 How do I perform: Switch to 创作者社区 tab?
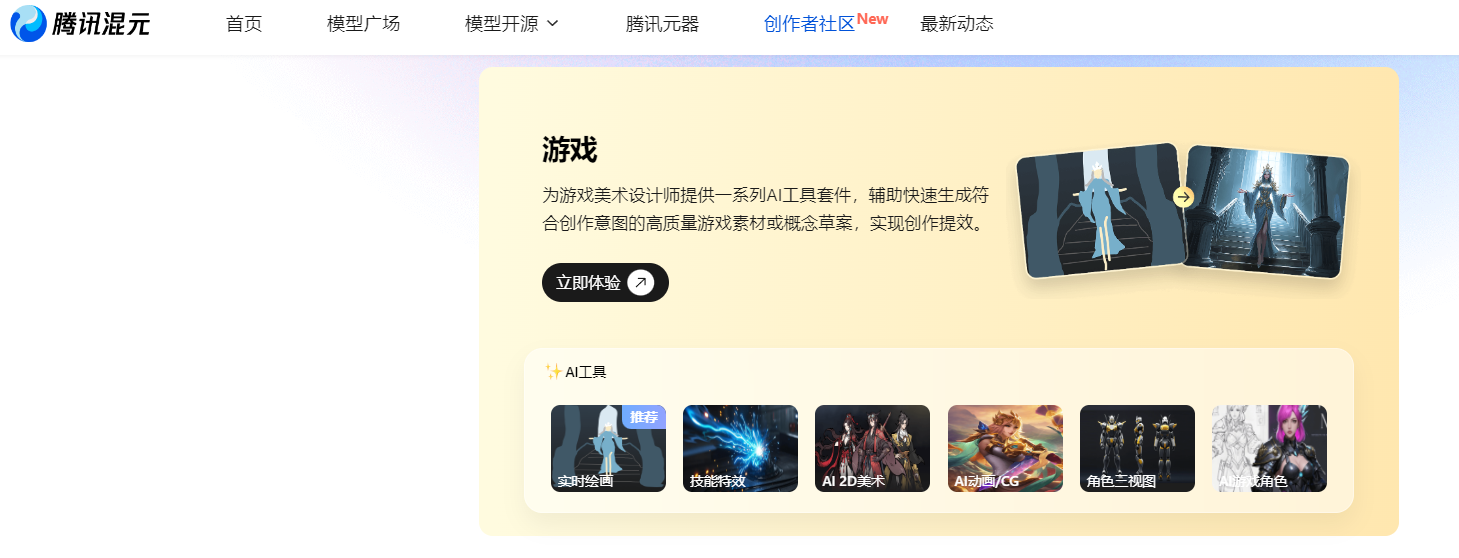809,24
